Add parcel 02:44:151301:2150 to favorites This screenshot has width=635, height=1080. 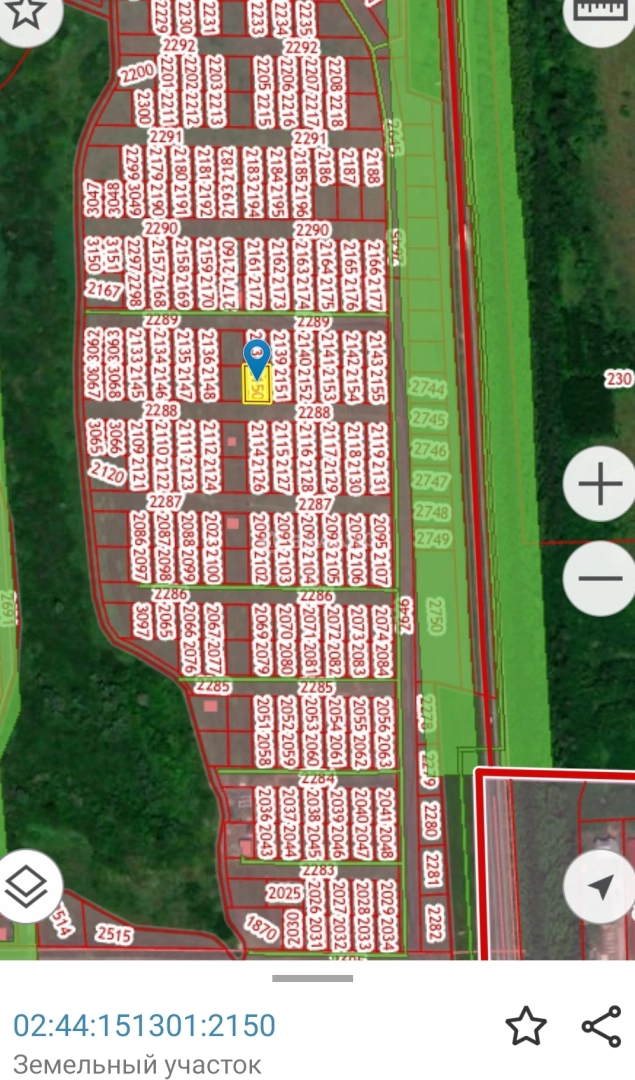526,1026
